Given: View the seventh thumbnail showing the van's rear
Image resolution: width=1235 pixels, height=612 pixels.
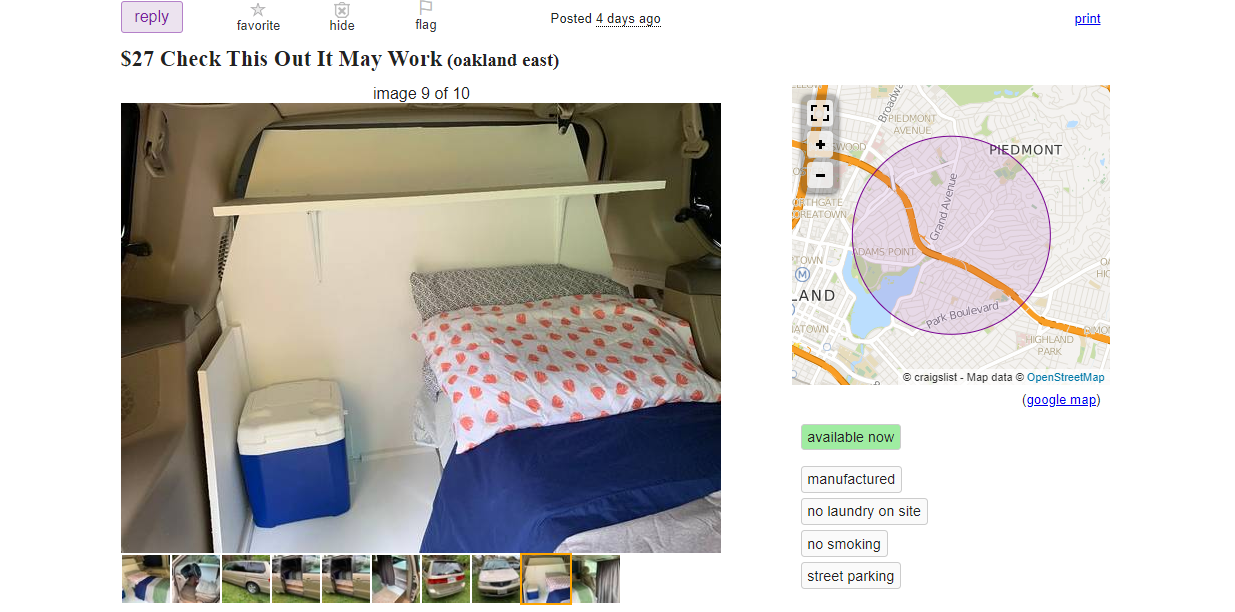Looking at the screenshot, I should tap(446, 579).
